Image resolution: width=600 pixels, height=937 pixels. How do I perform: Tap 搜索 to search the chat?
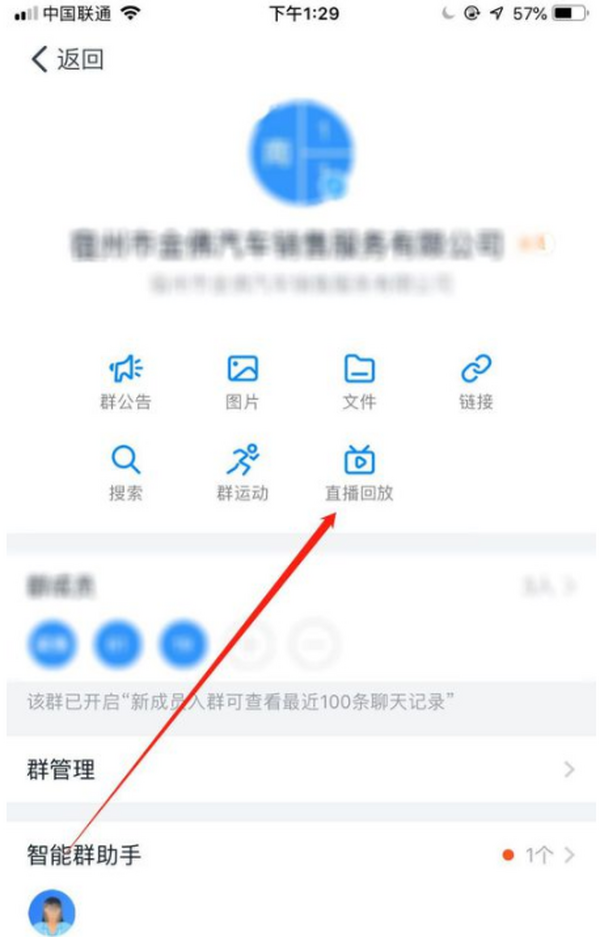126,472
